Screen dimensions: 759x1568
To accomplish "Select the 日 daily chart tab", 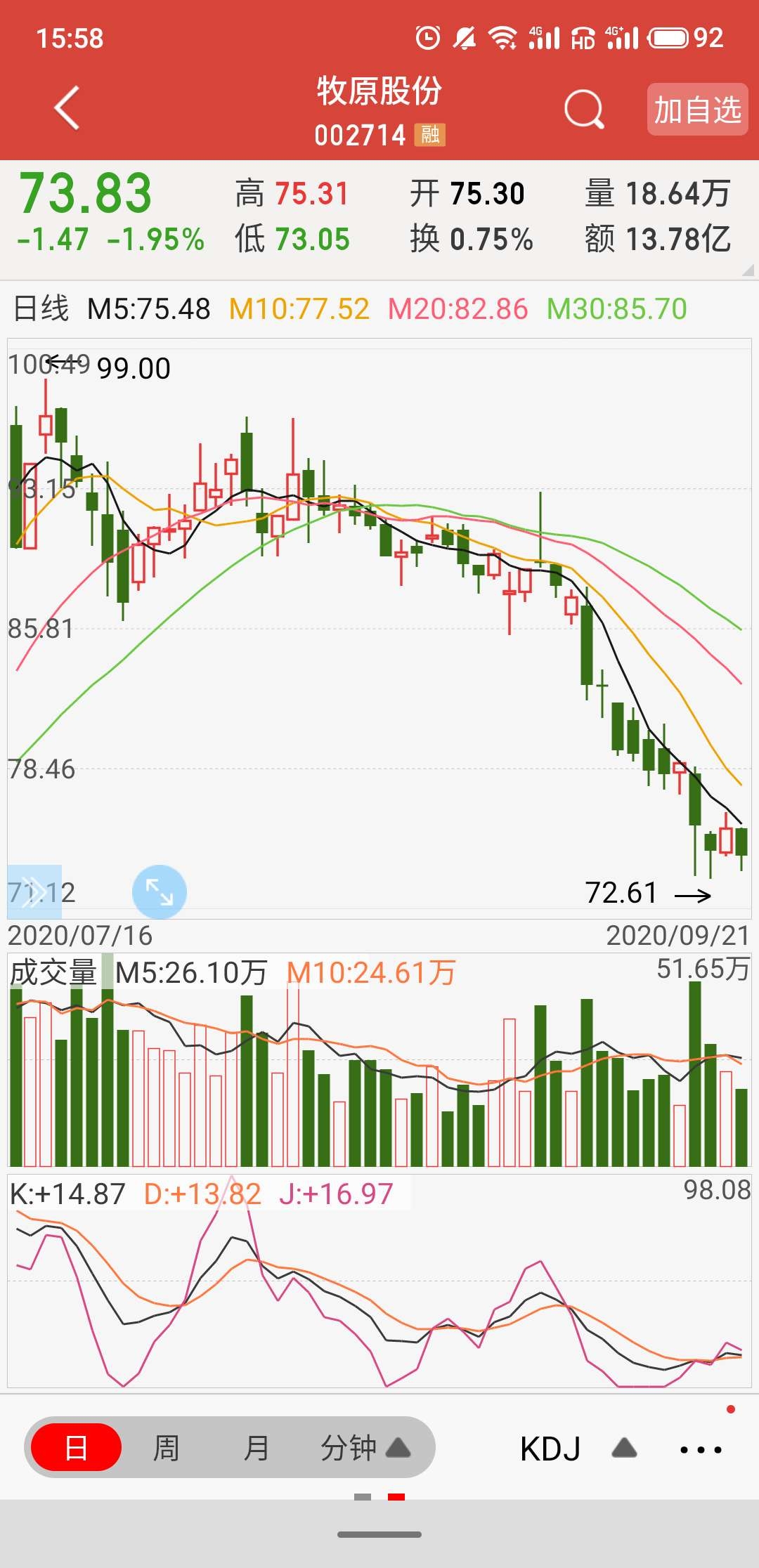I will click(x=77, y=1447).
